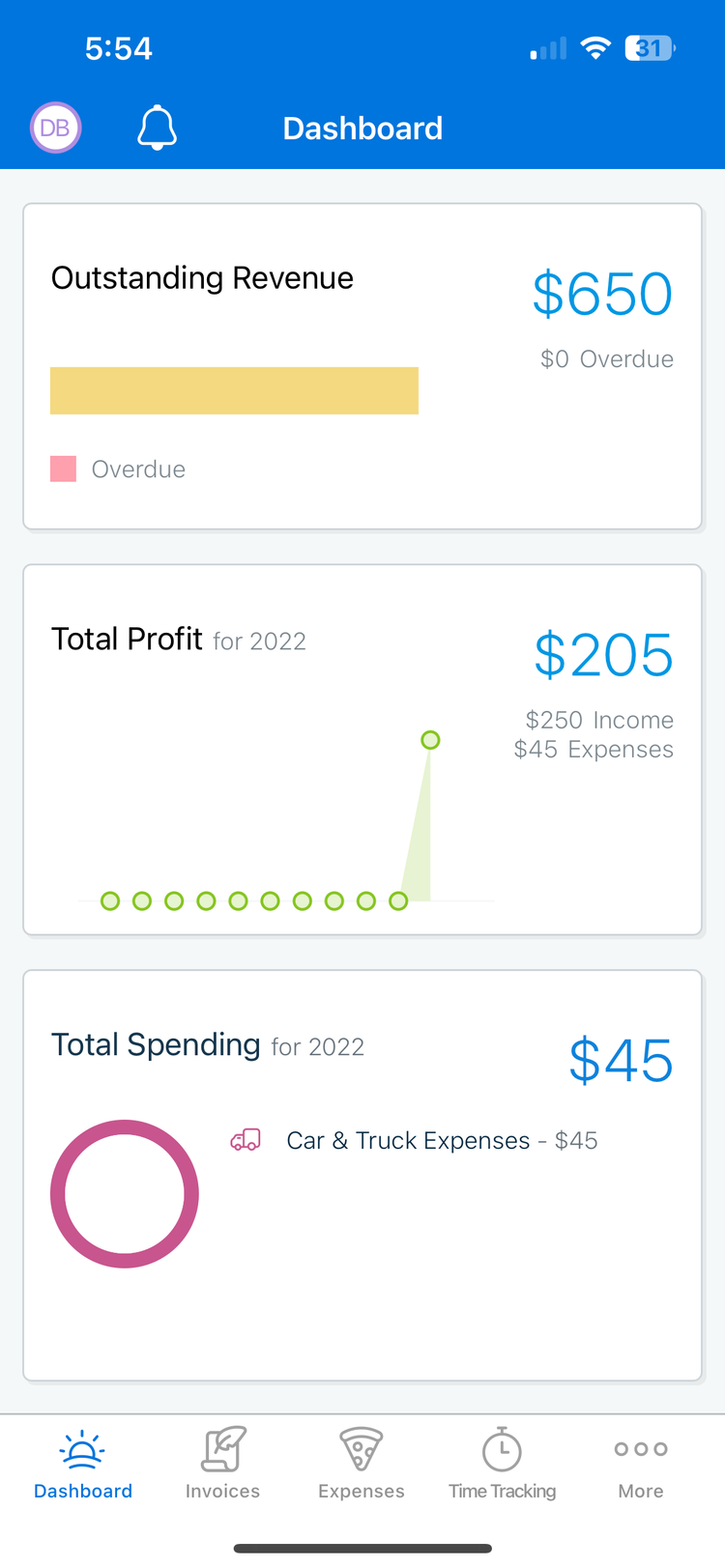
Task: Expand the Total Spending breakdown
Action: (x=362, y=1174)
